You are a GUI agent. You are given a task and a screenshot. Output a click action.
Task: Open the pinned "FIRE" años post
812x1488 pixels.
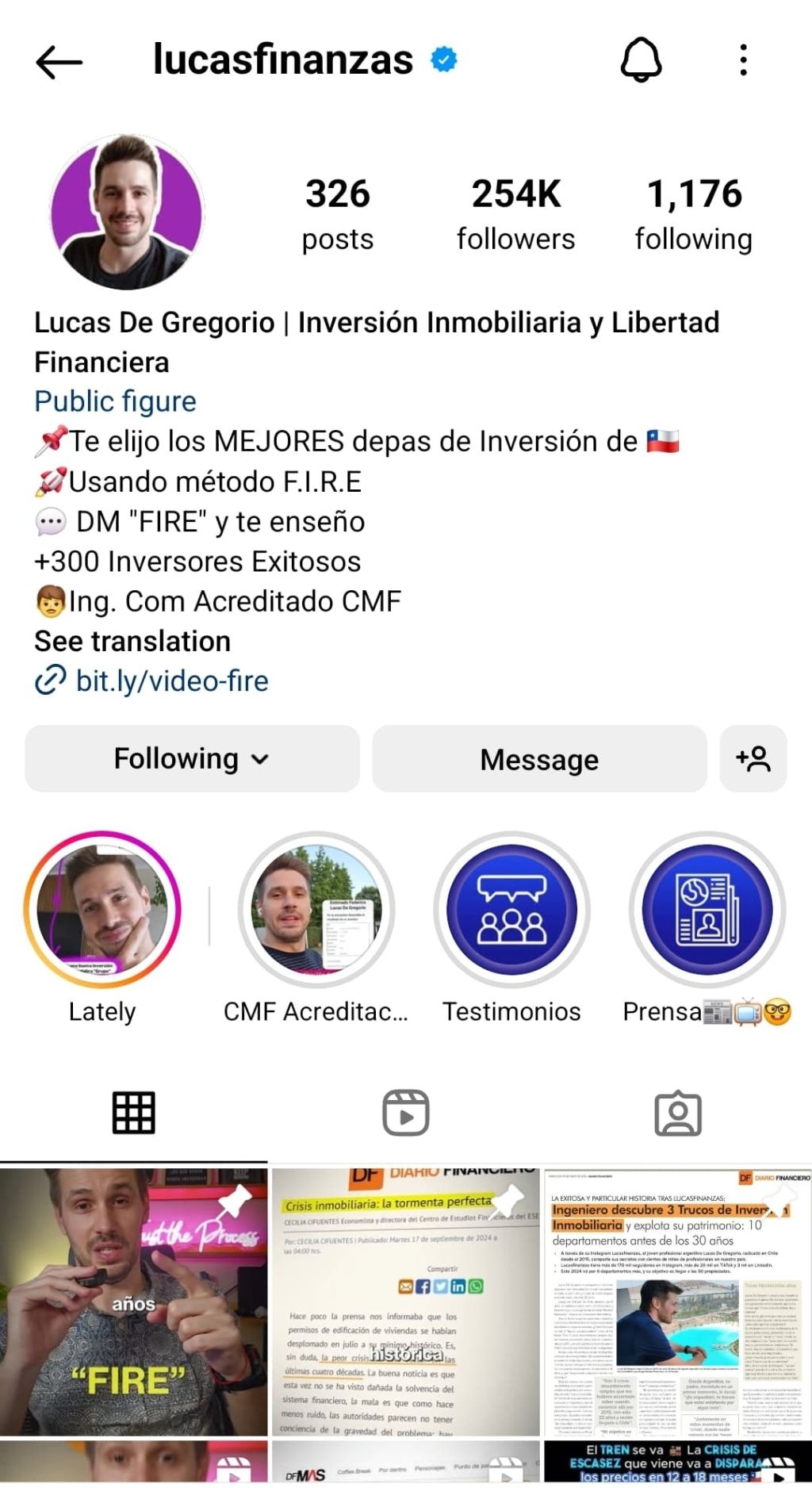click(x=133, y=1301)
